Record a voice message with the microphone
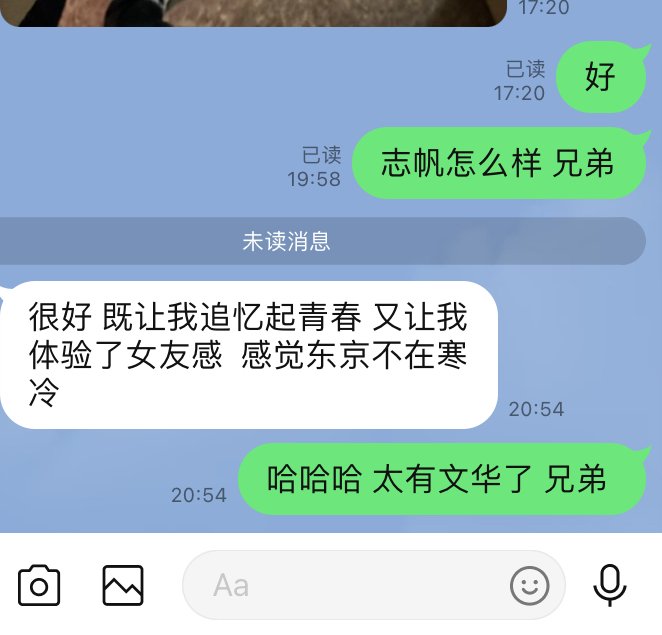Viewport: 662px width, 635px height. [609, 585]
